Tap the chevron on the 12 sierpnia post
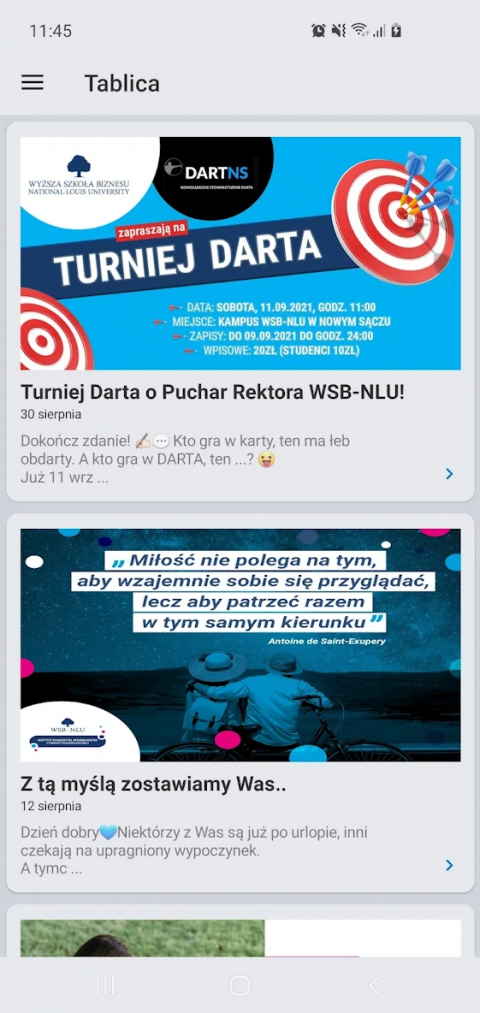The image size is (480, 1013). pyautogui.click(x=450, y=865)
